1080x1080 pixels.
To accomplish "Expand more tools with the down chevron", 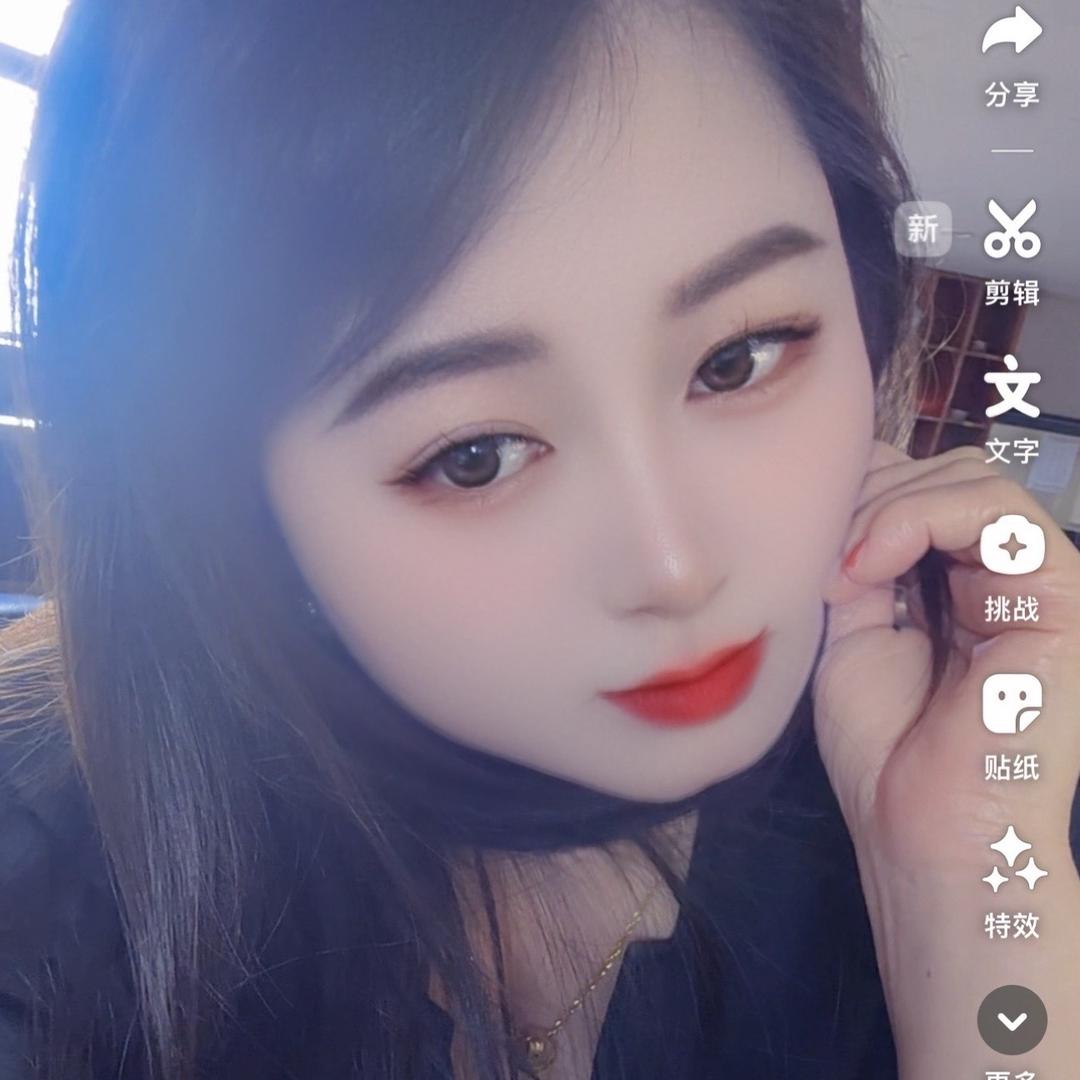I will coord(1012,1020).
